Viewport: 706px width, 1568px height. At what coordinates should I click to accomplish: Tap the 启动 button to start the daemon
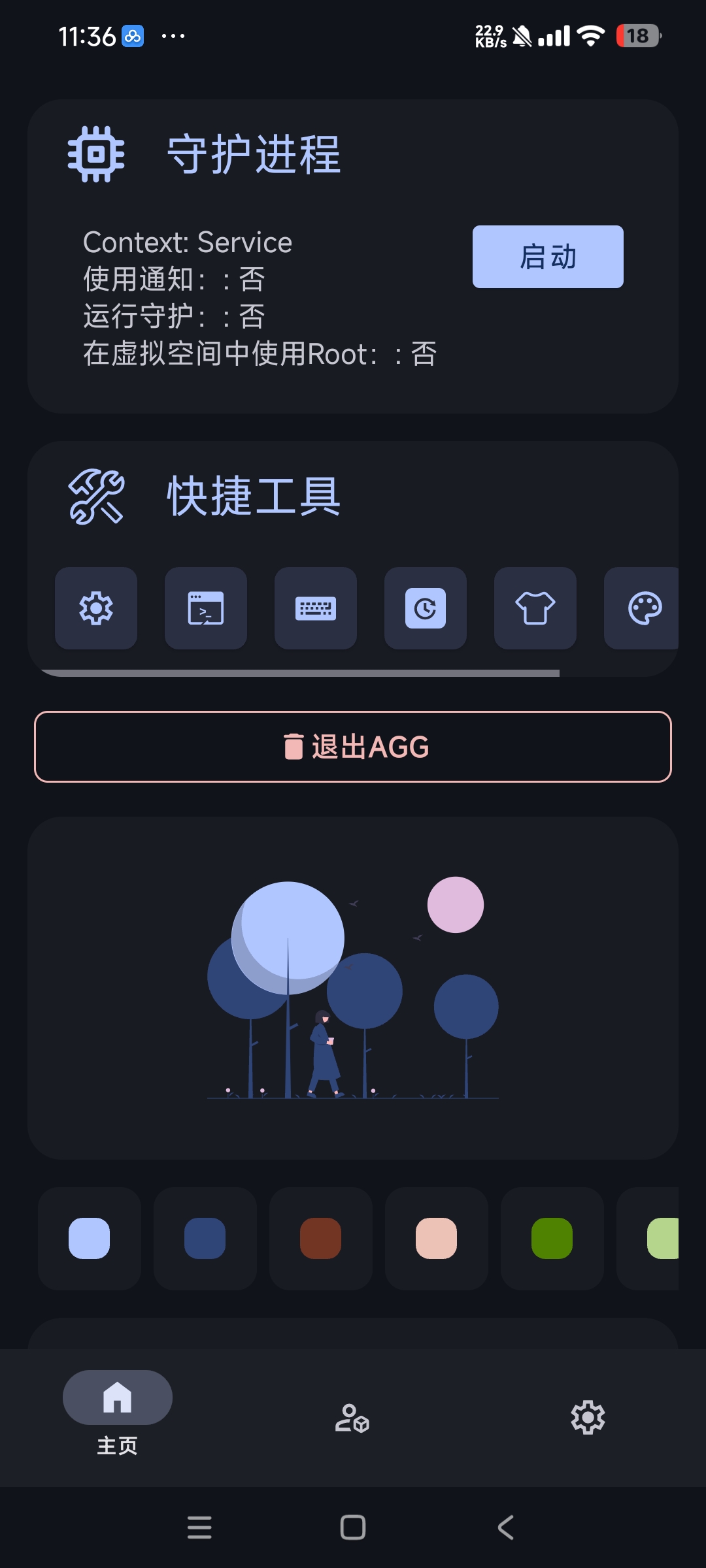[548, 257]
